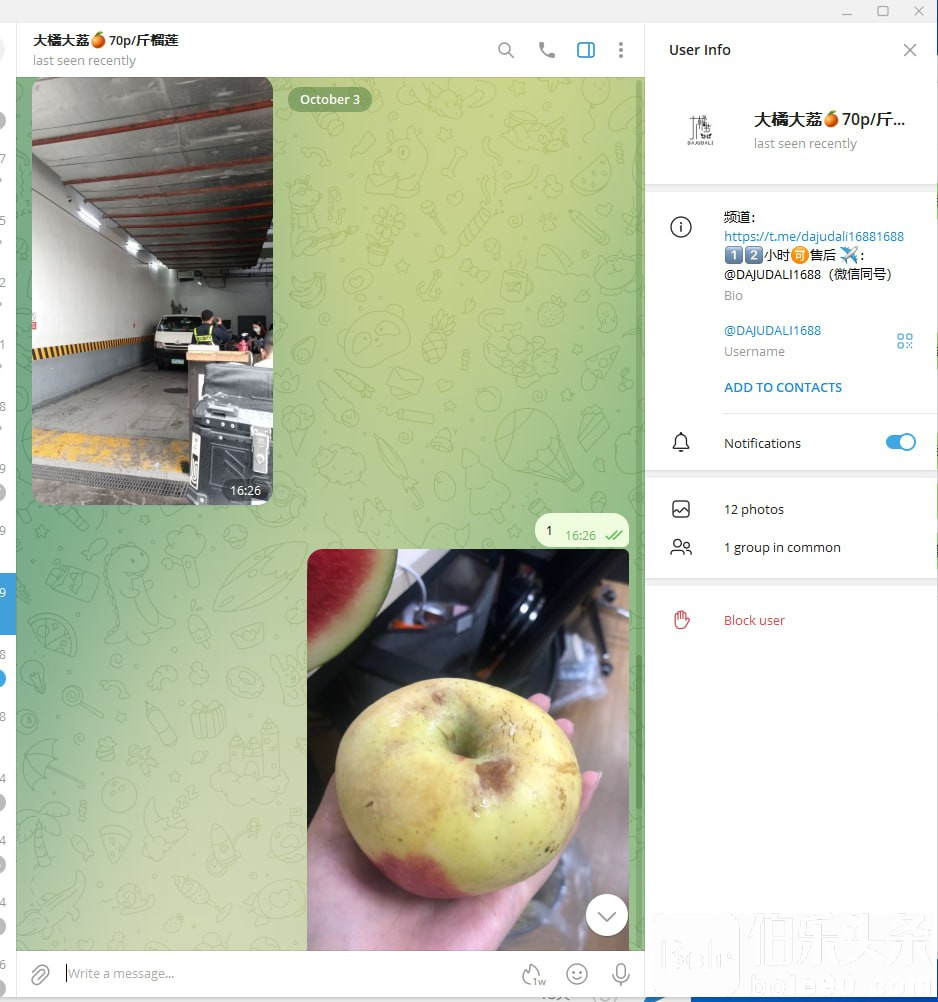The width and height of the screenshot is (938, 1002).
Task: Focus the Write a message field
Action: (280, 973)
